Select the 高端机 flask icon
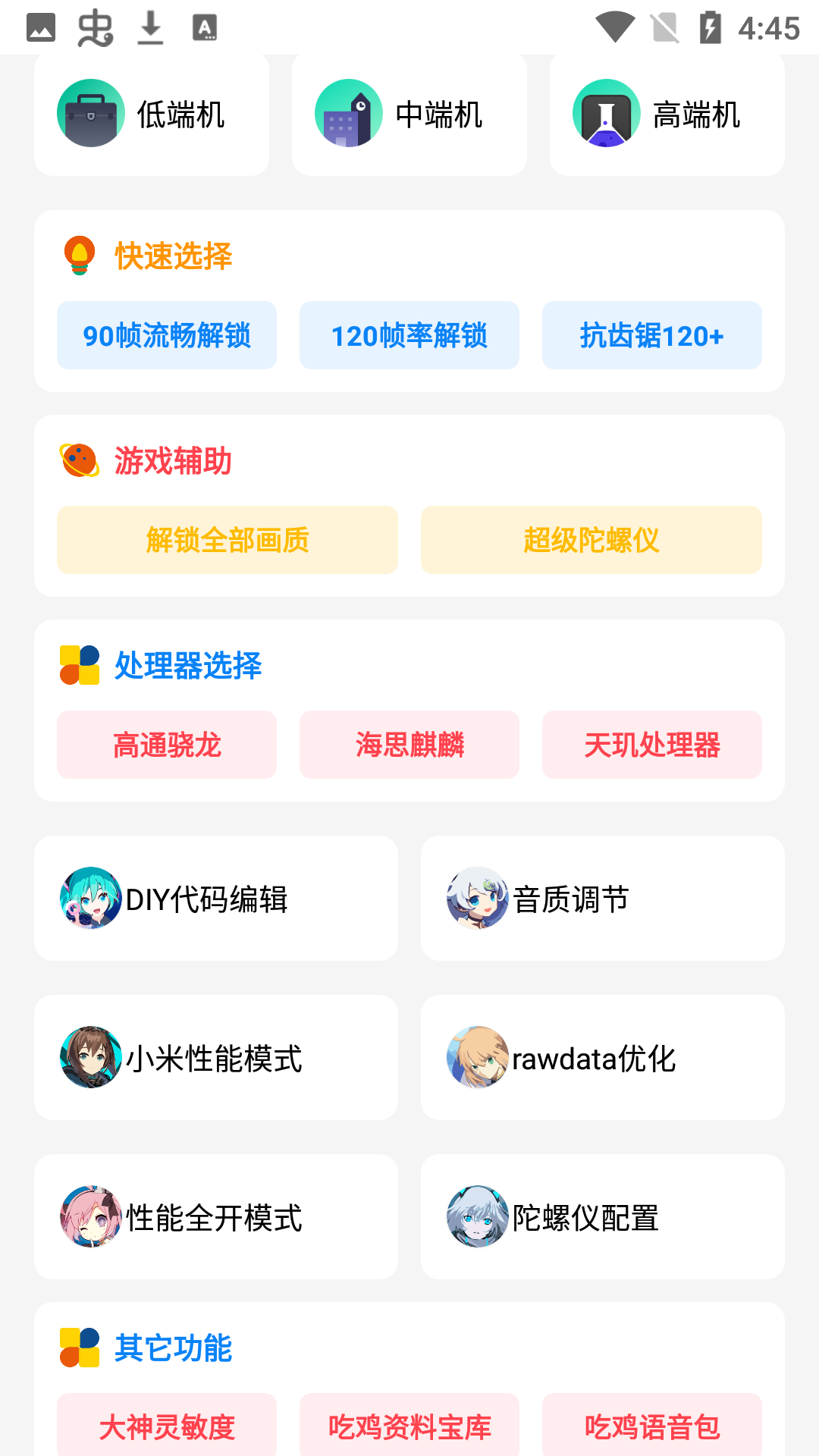 pyautogui.click(x=606, y=113)
